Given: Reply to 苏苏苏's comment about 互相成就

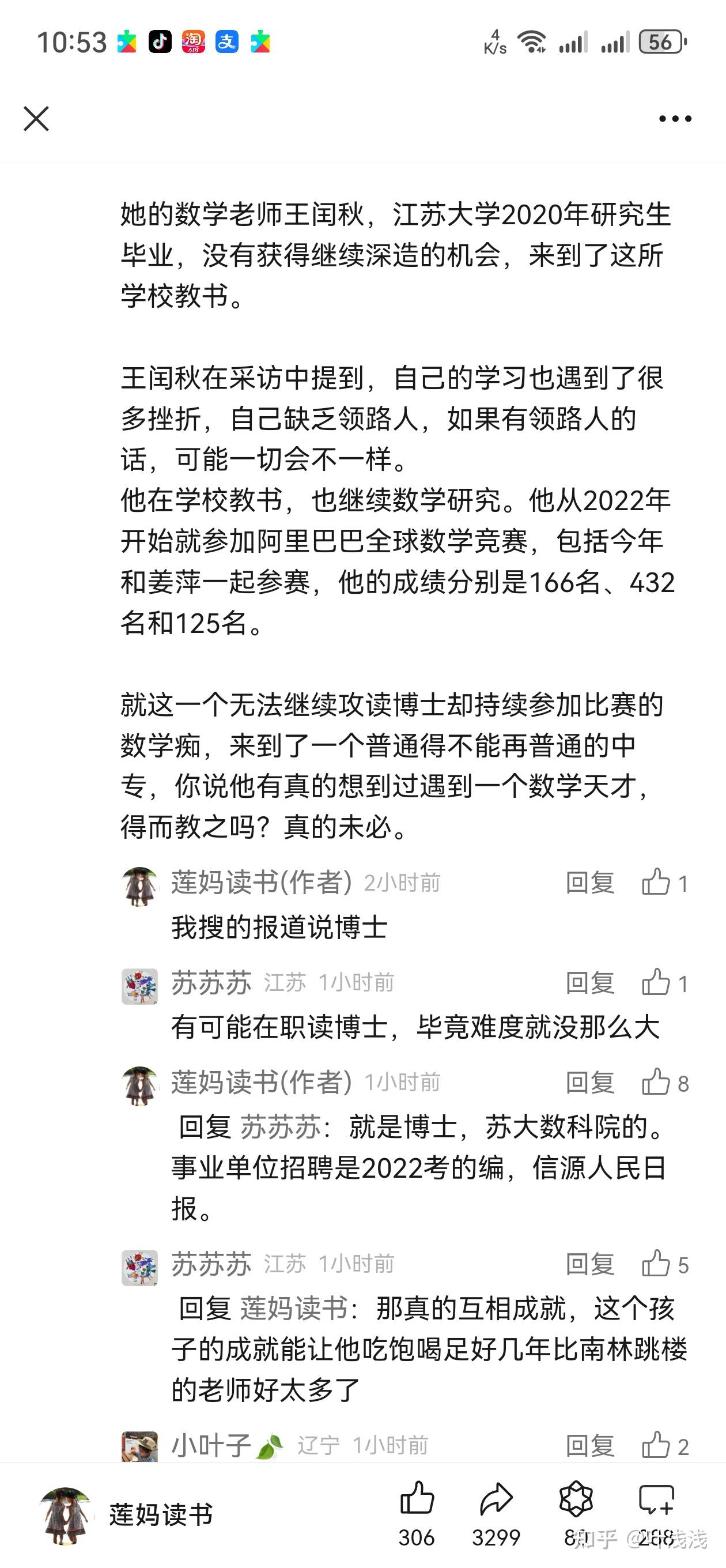Looking at the screenshot, I should tap(589, 1264).
